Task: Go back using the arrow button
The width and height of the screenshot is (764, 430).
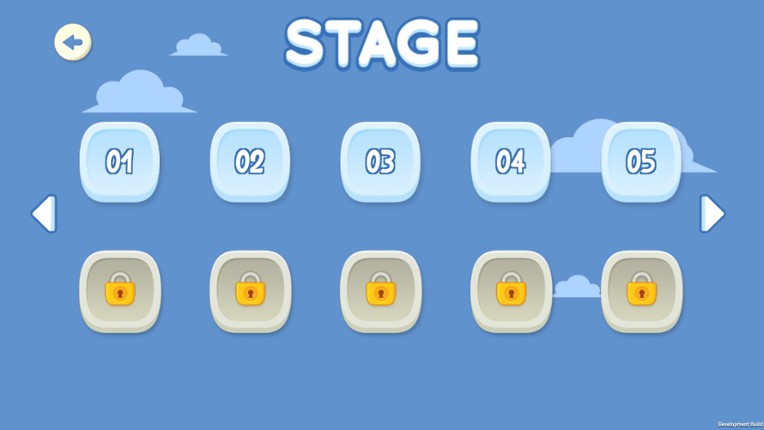Action: [72, 42]
